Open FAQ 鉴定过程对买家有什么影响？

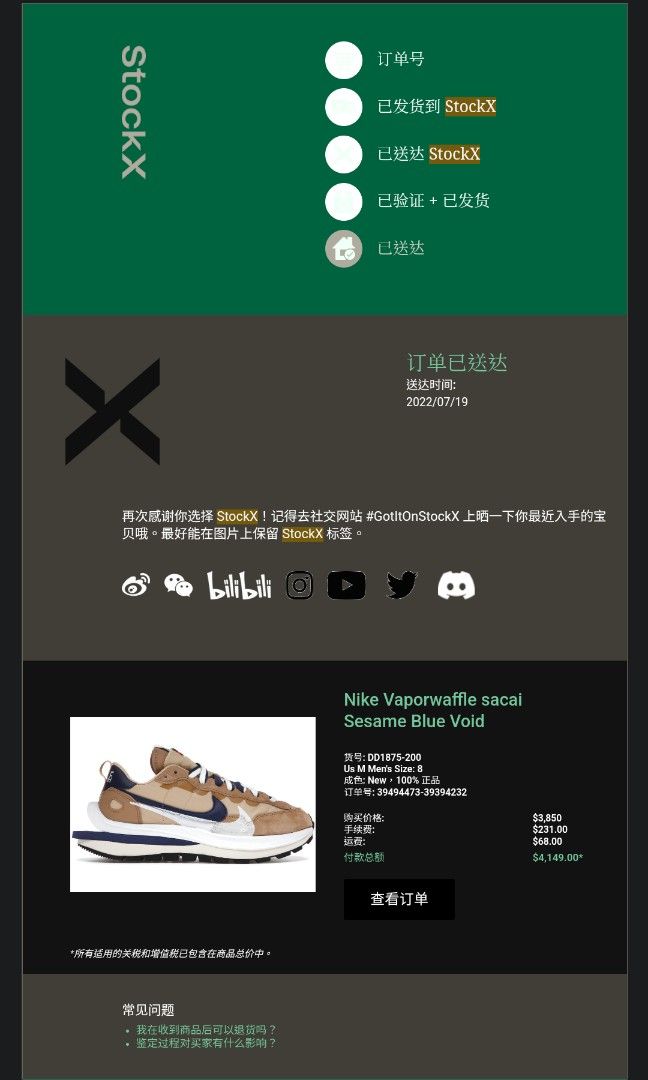pos(206,1043)
